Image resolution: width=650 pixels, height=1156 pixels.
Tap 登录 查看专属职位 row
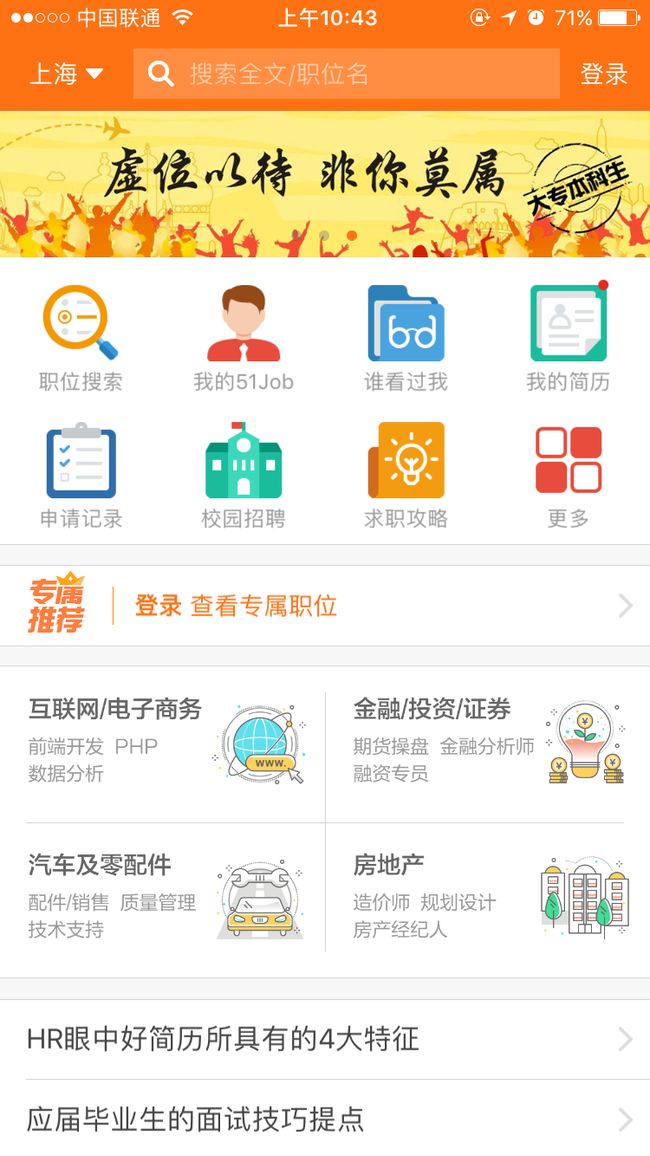pyautogui.click(x=325, y=606)
